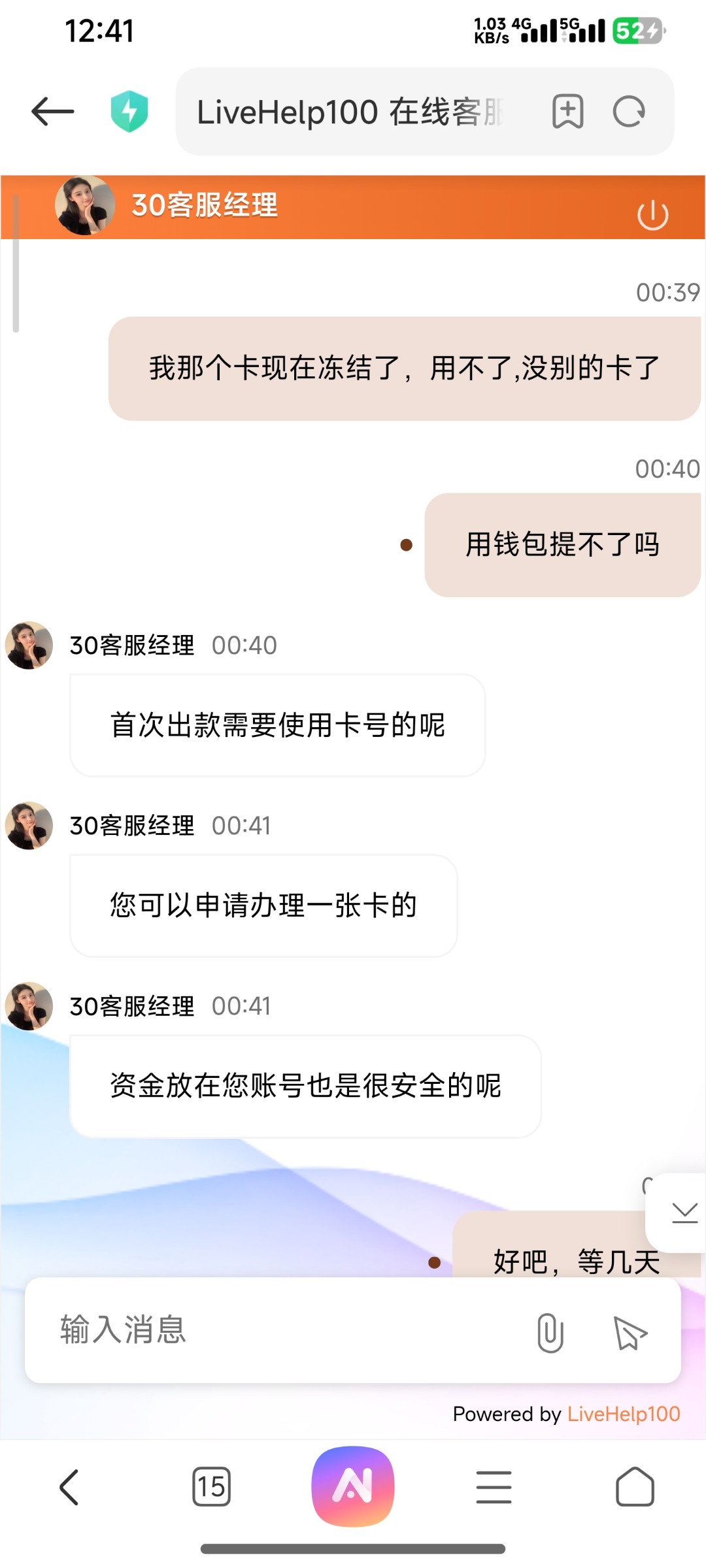706x1568 pixels.
Task: Open the tab switcher showing 15 tabs
Action: pos(211,1488)
